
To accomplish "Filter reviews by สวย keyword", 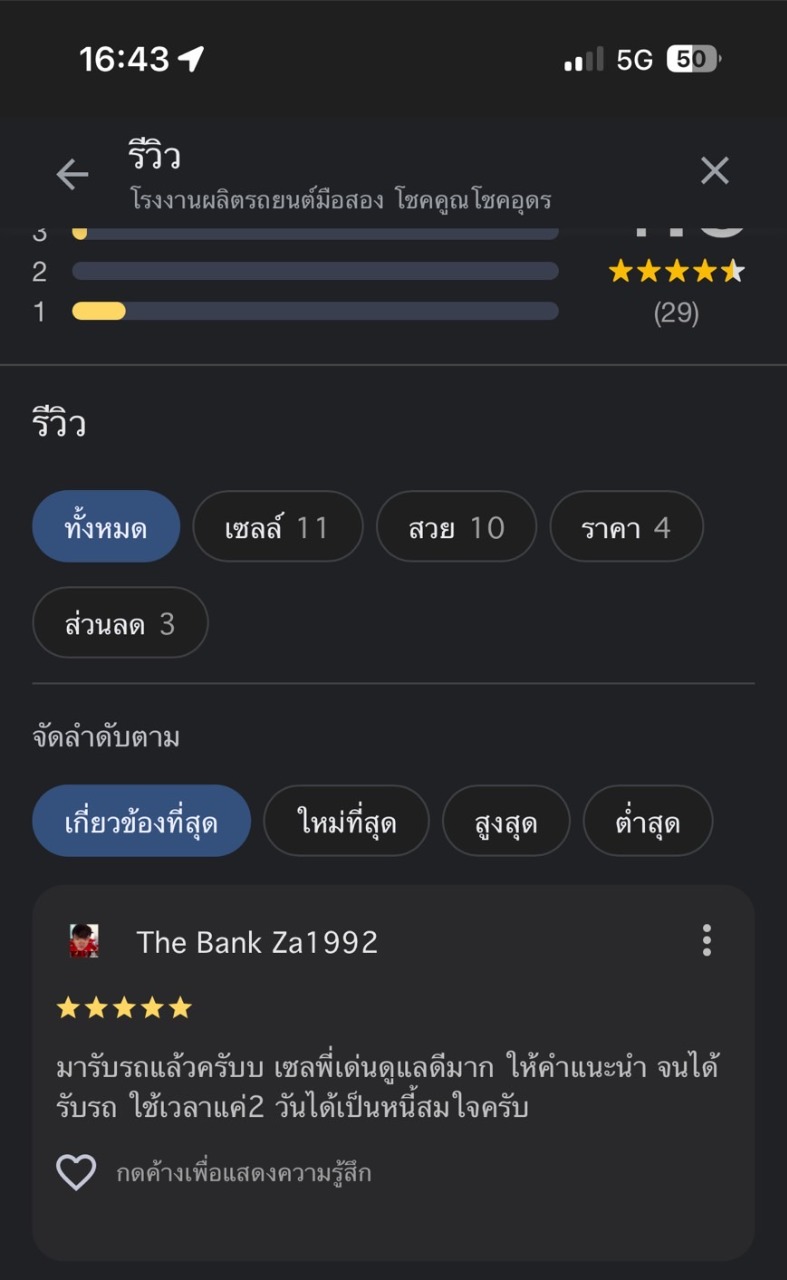I will click(x=456, y=527).
